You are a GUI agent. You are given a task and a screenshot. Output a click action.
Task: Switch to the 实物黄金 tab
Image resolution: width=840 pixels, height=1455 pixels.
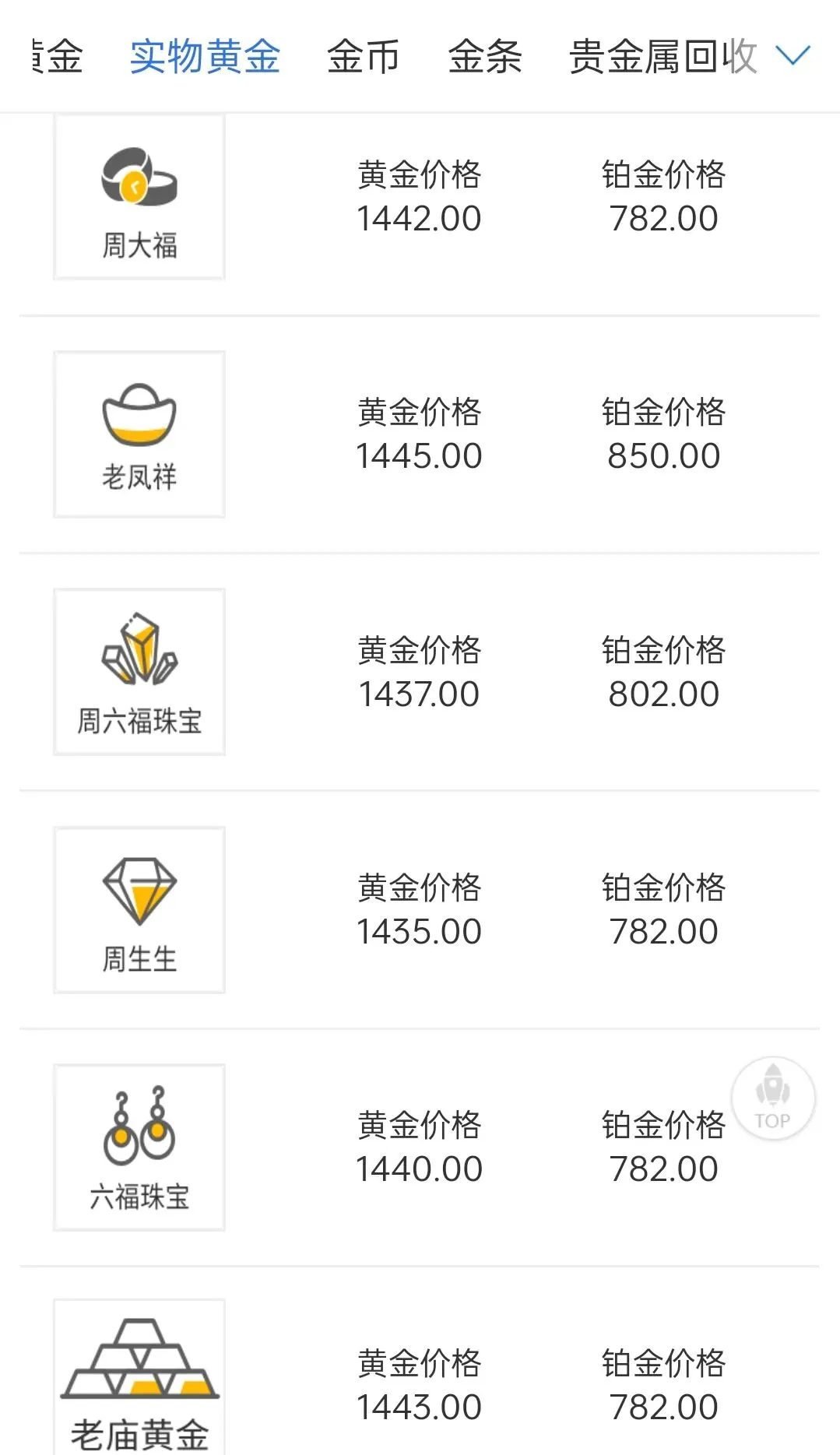tap(205, 57)
